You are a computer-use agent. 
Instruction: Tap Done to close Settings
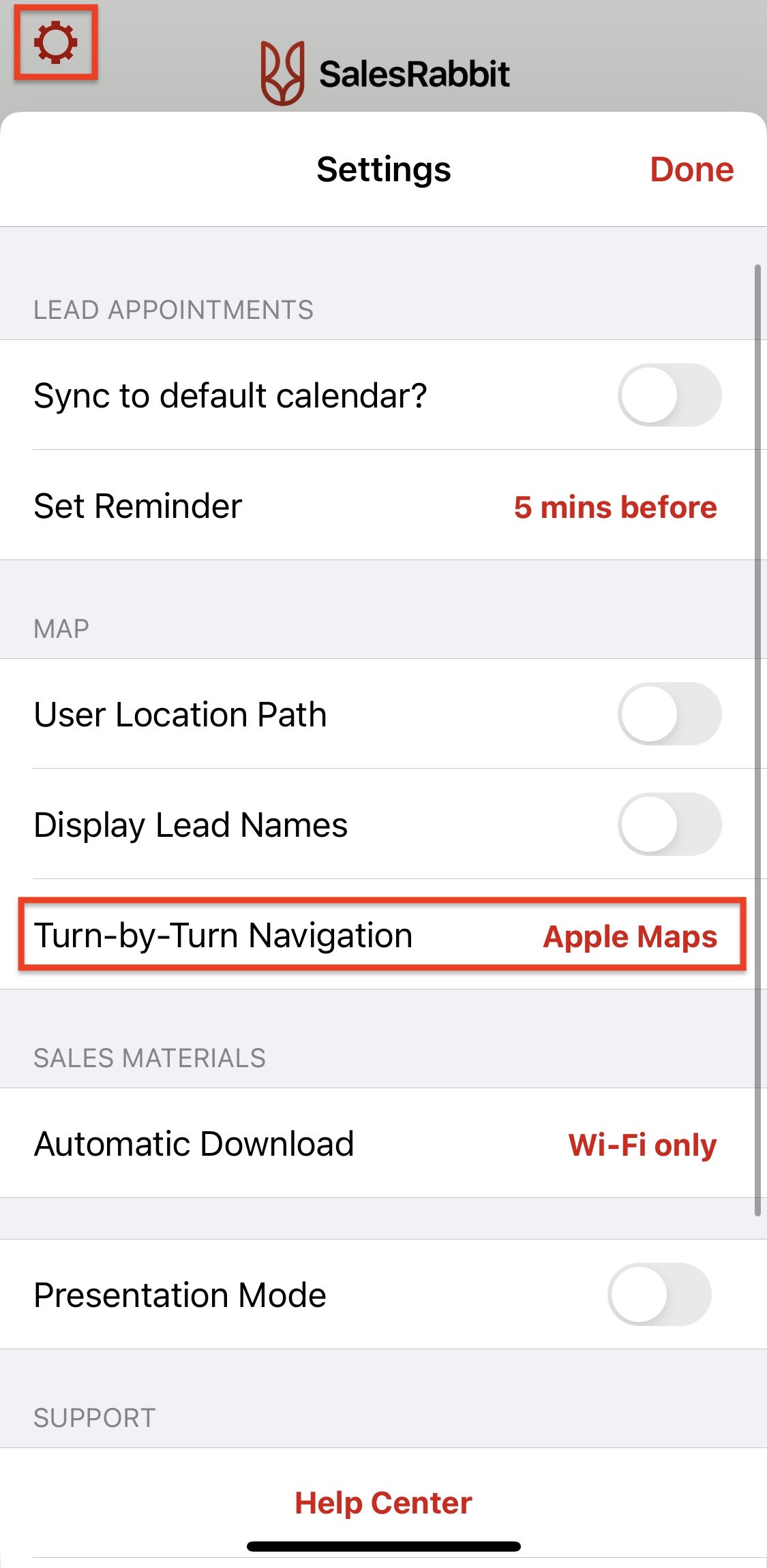coord(691,170)
